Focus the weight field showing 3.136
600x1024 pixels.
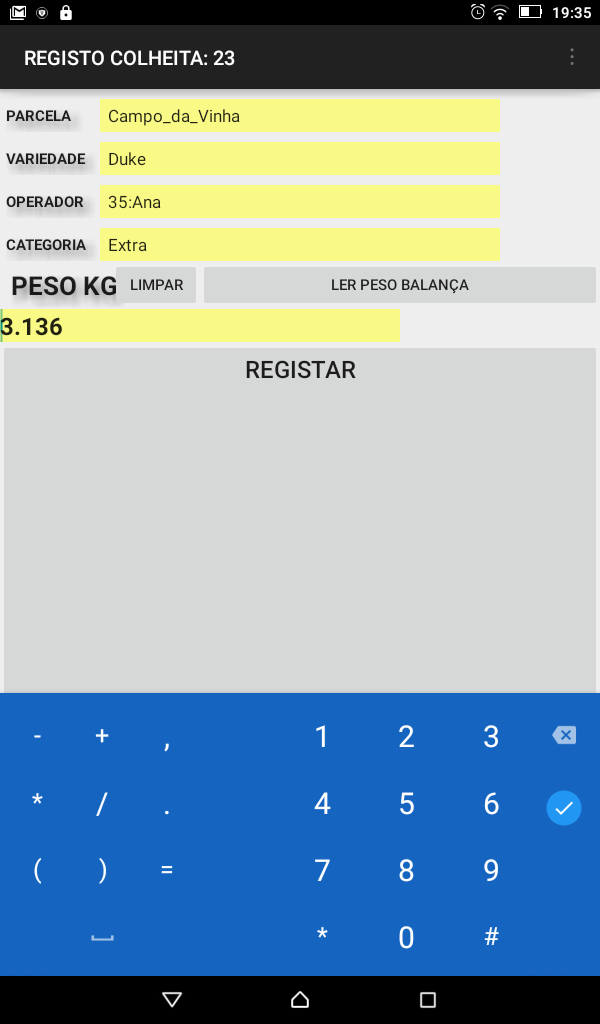200,326
